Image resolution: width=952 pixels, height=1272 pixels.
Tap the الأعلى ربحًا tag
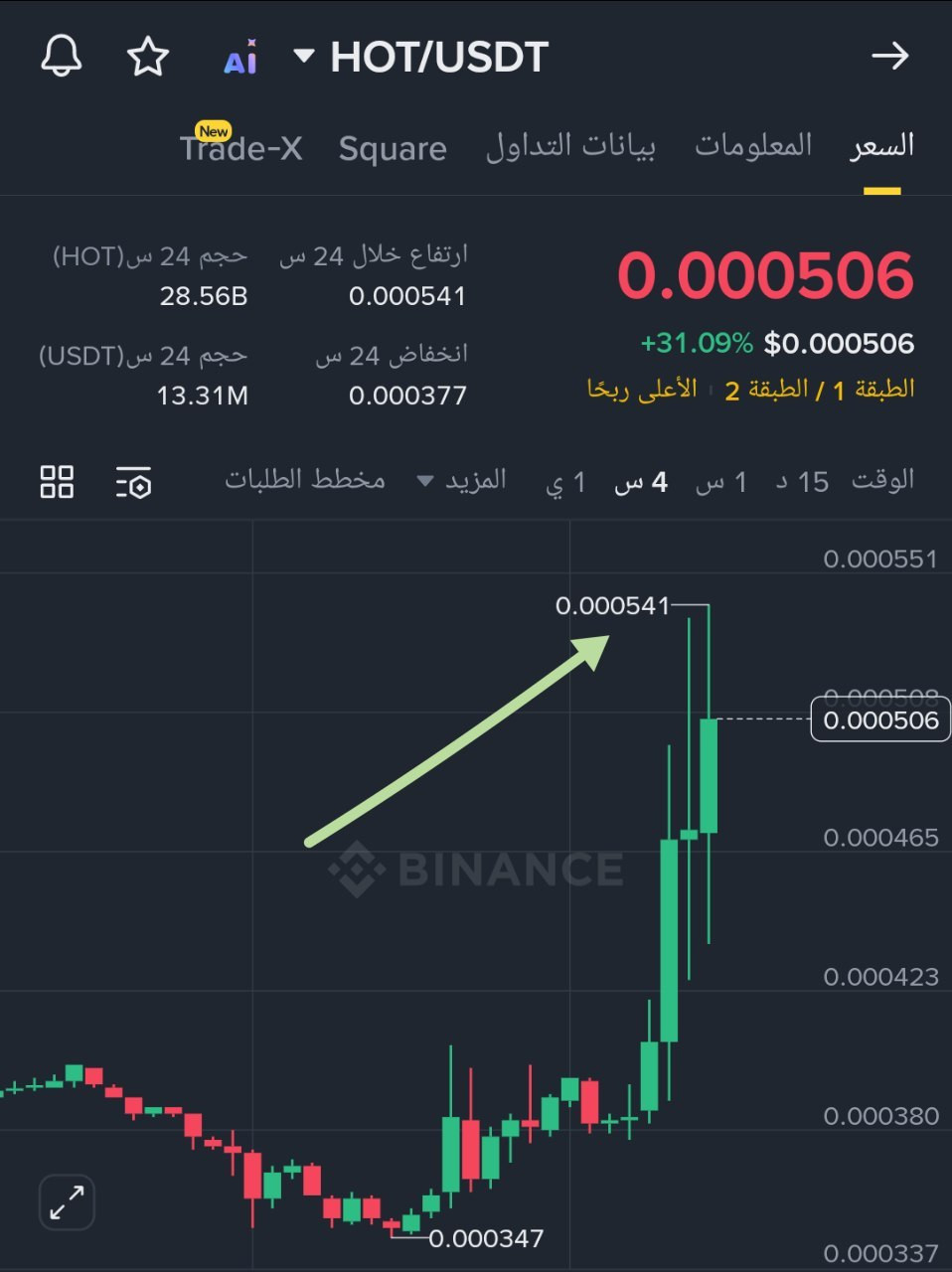(x=642, y=389)
